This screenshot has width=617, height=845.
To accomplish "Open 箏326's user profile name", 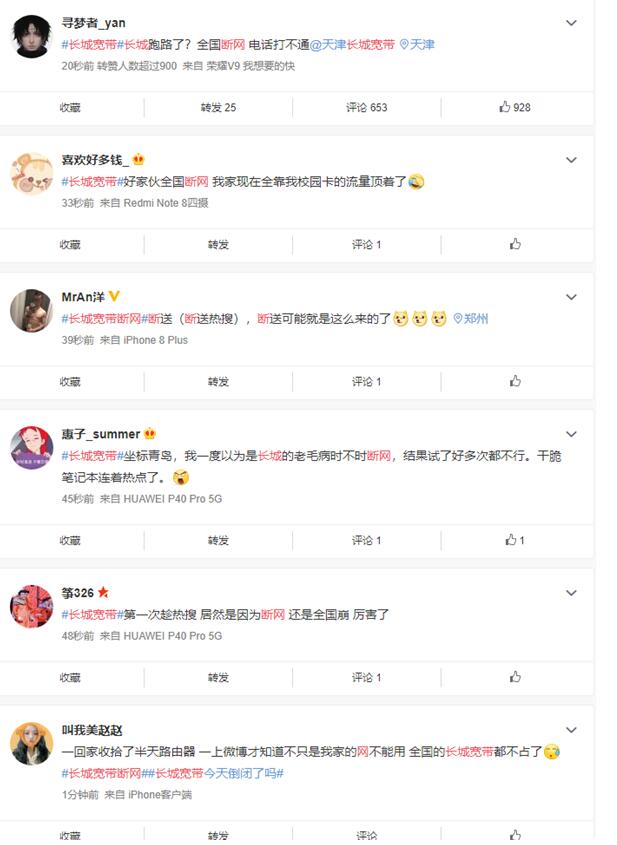I will click(77, 592).
